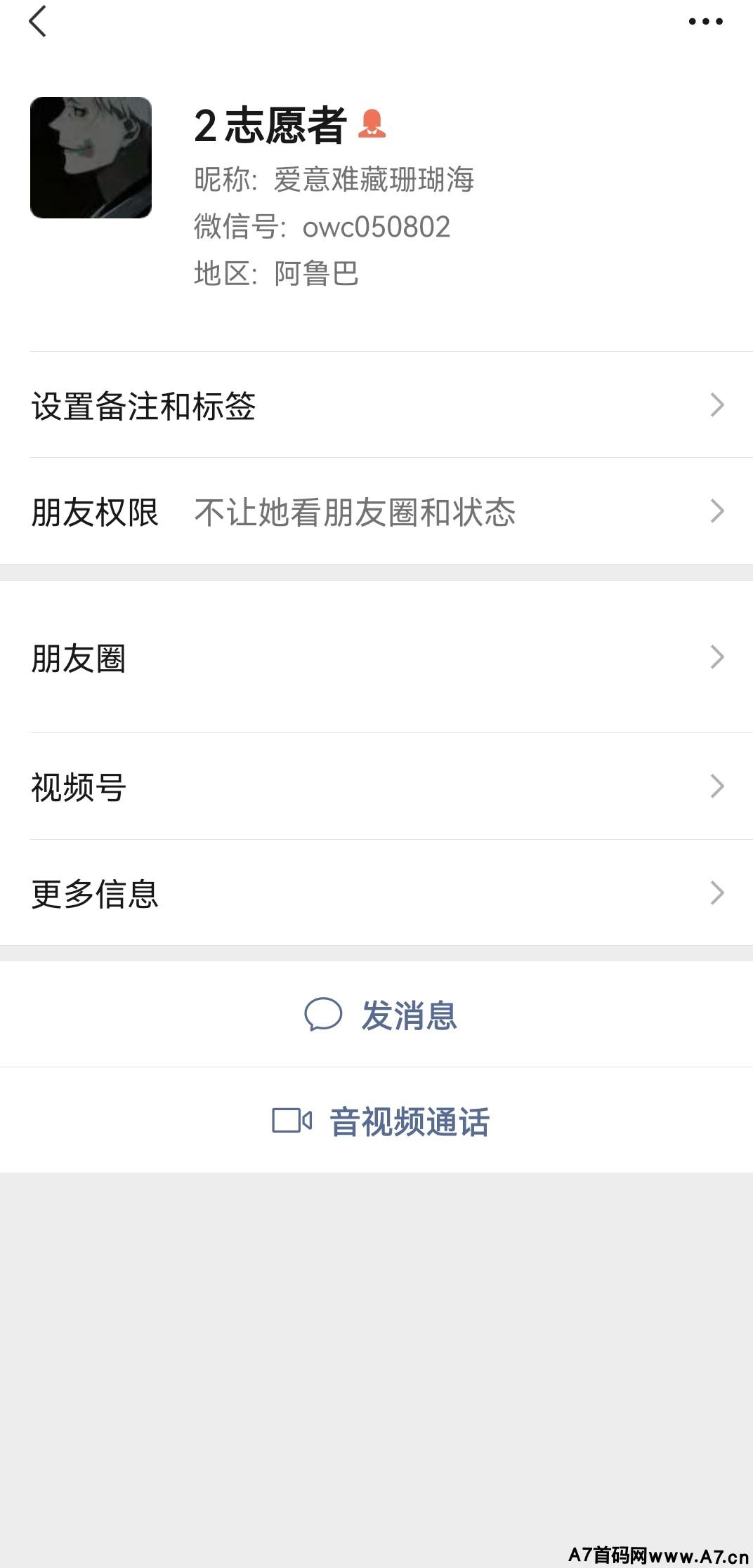View this contact's 朋友圈
This screenshot has width=753, height=1568.
pyautogui.click(x=376, y=657)
